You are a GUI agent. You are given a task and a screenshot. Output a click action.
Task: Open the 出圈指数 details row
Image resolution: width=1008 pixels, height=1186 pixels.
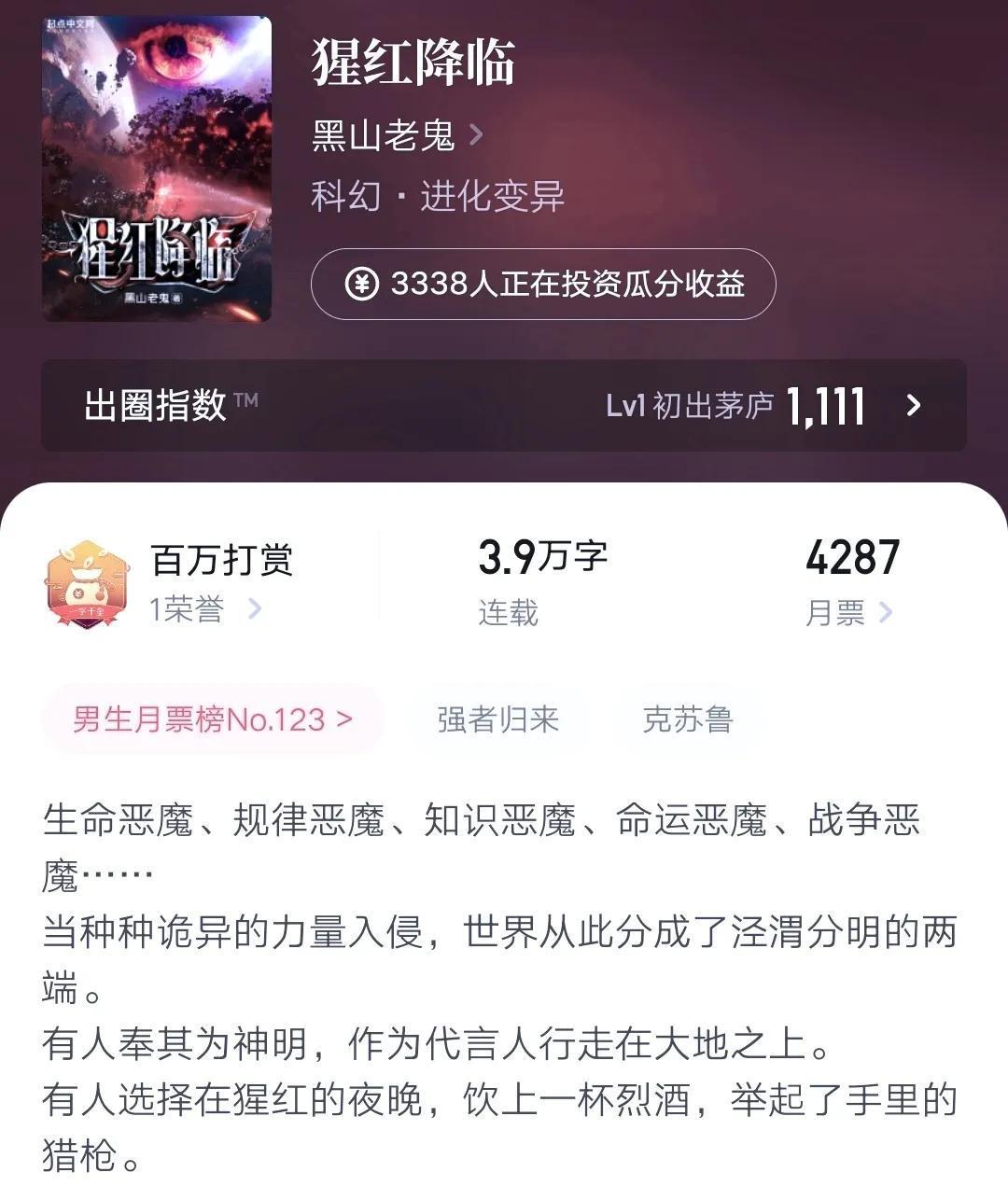(x=504, y=406)
